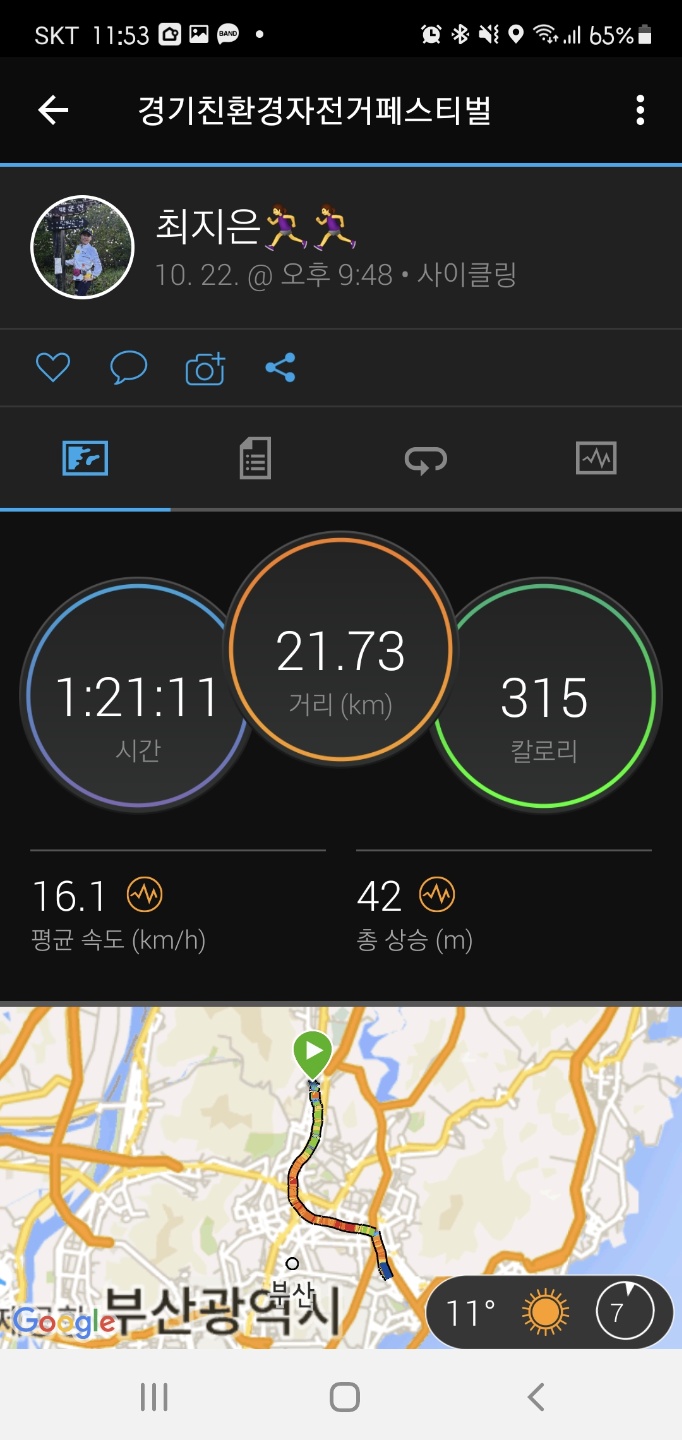
Task: Open the comments on this activity
Action: click(x=128, y=368)
